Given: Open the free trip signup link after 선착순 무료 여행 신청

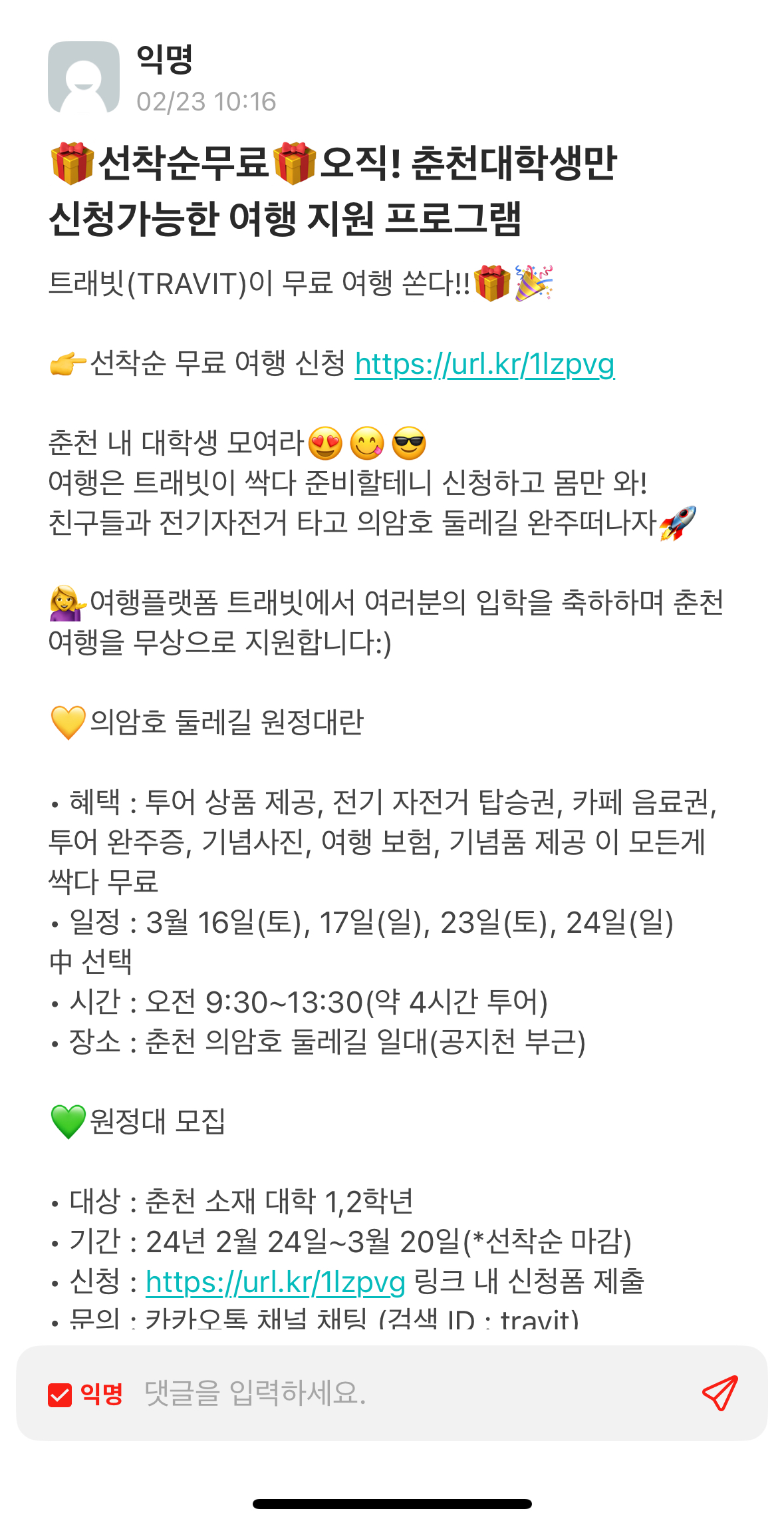Looking at the screenshot, I should 484,364.
